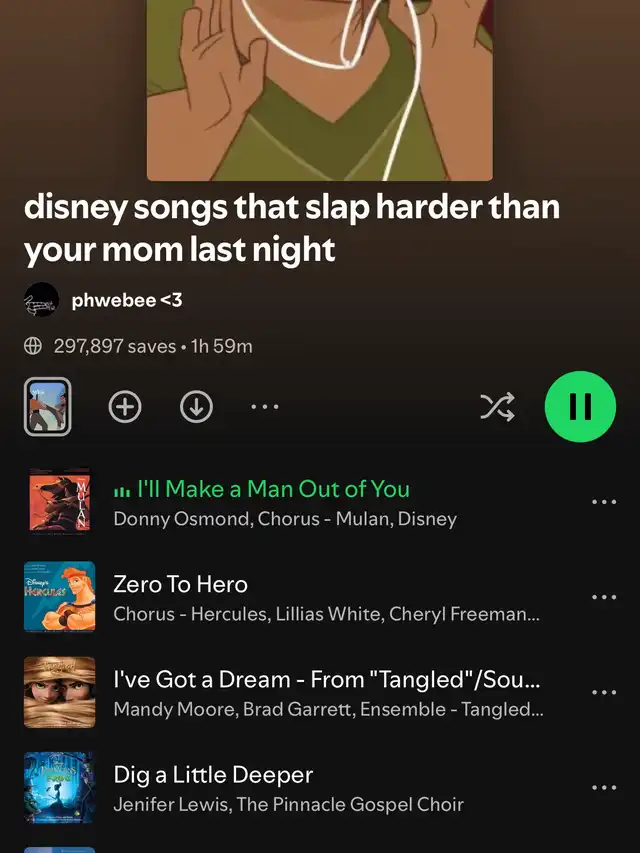Open the playlist preview thumbnail
640x853 pixels.
(47, 407)
